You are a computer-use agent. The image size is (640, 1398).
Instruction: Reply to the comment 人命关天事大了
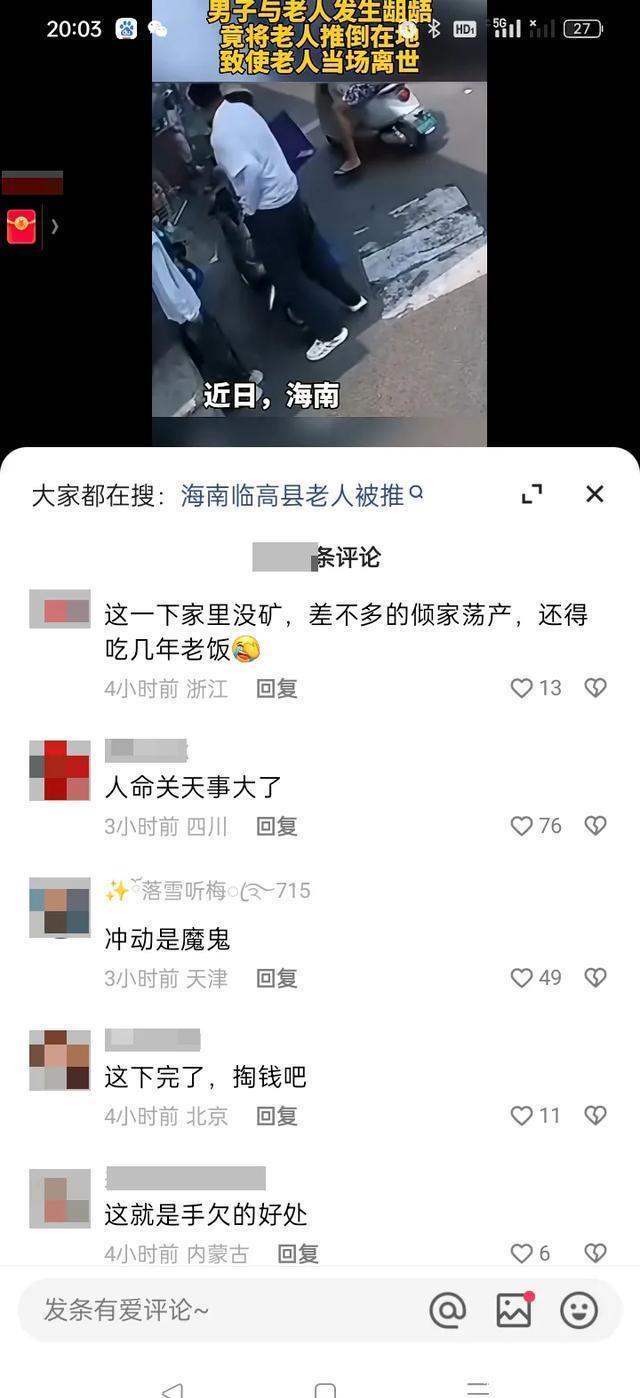click(x=277, y=826)
